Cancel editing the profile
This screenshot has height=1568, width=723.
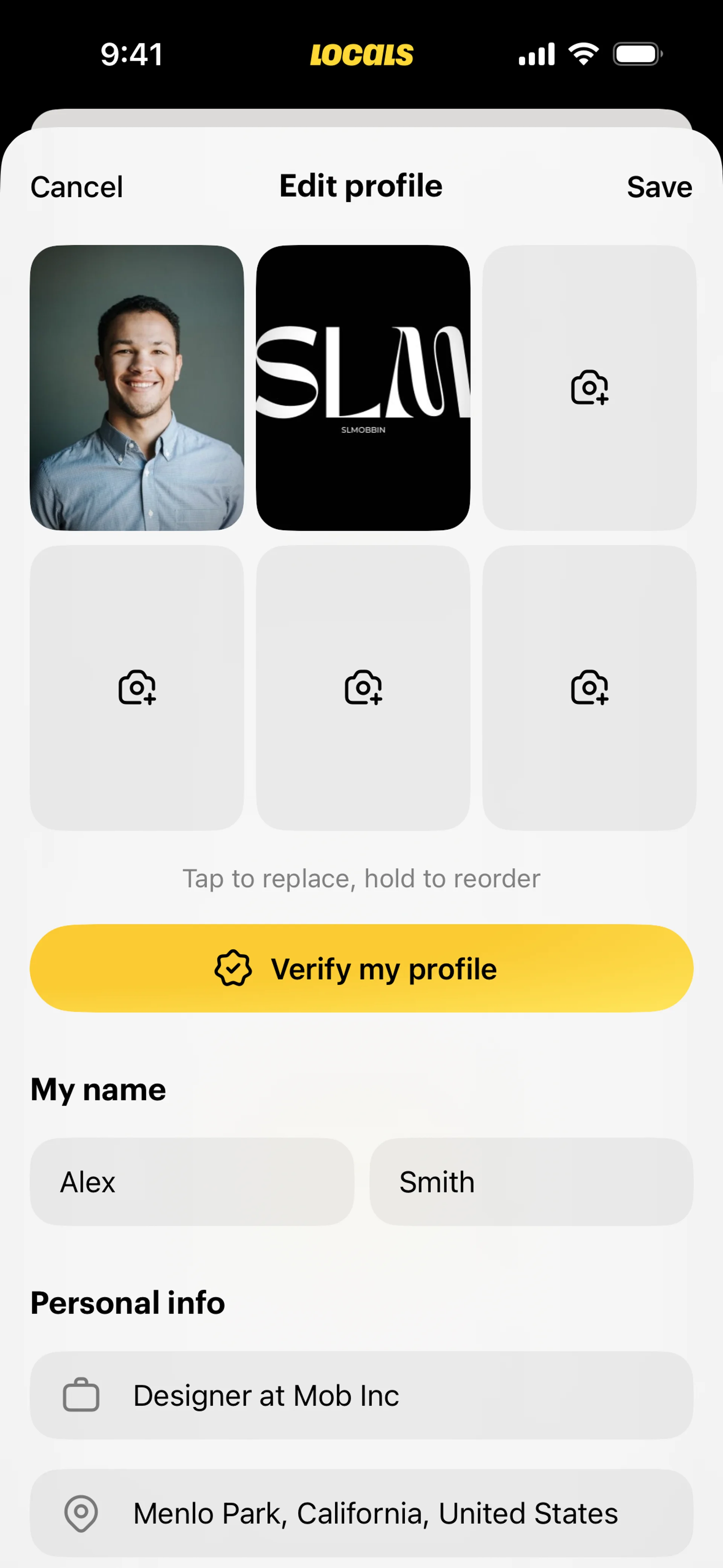pyautogui.click(x=77, y=187)
